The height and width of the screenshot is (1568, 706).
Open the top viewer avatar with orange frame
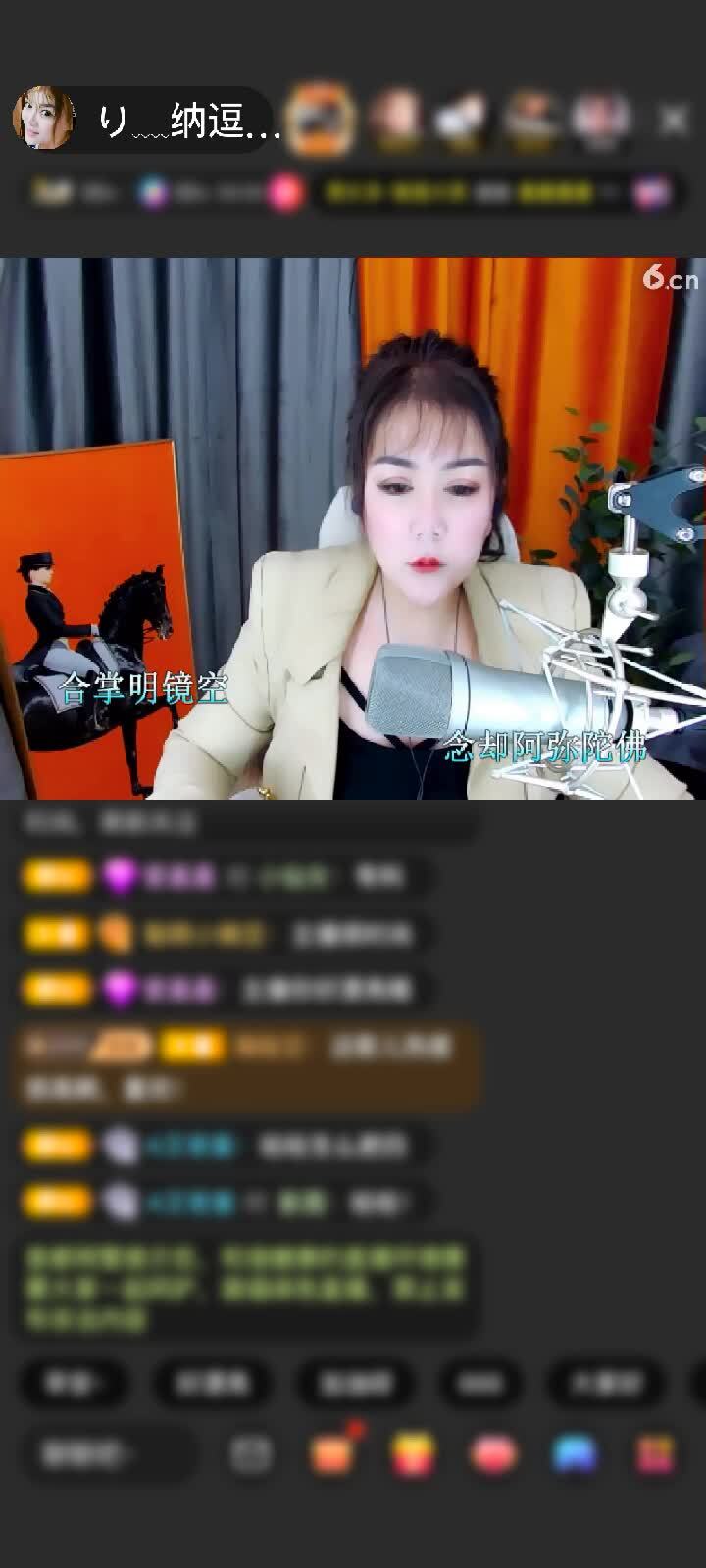pyautogui.click(x=321, y=120)
